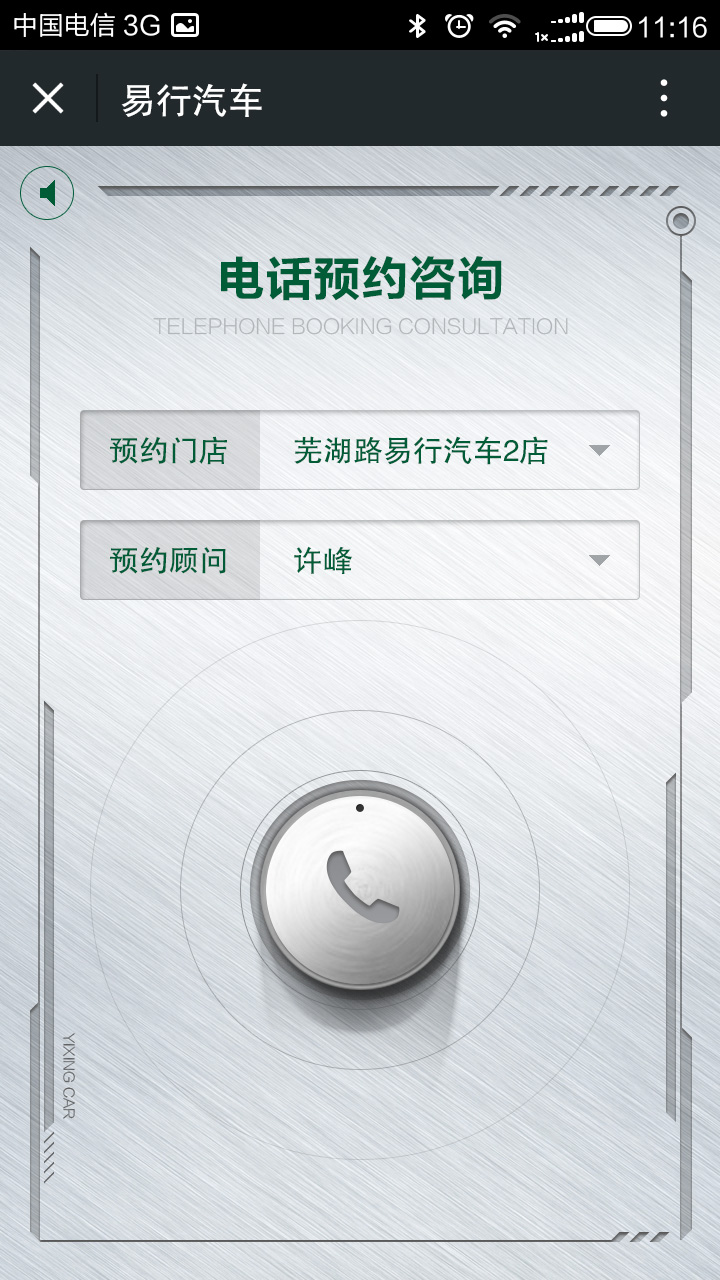Mute the background sound
The height and width of the screenshot is (1280, 720).
click(47, 193)
